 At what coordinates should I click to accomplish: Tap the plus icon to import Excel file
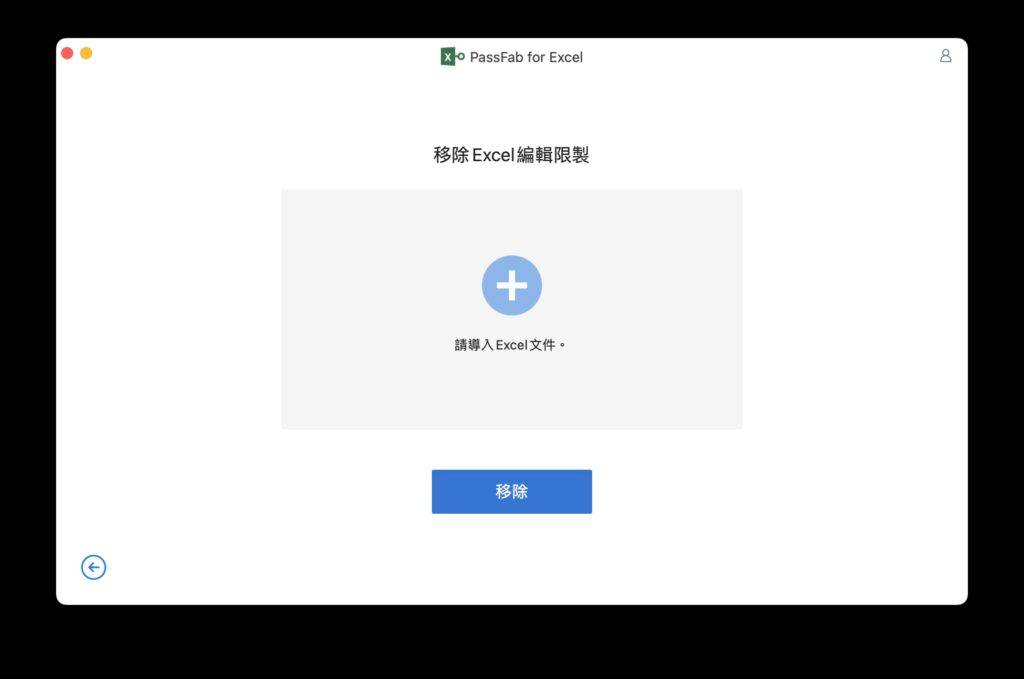(512, 285)
